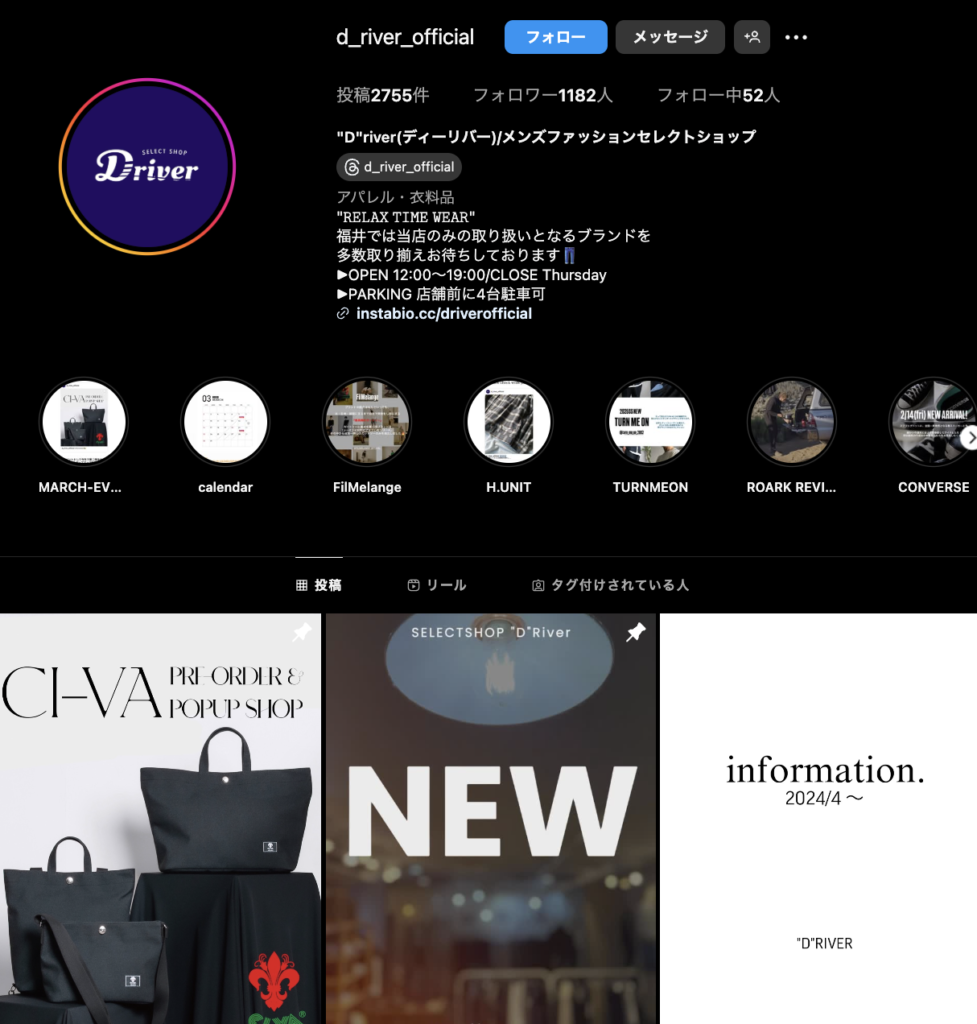Switch to the リール tab
The height and width of the screenshot is (1024, 977).
coord(437,585)
